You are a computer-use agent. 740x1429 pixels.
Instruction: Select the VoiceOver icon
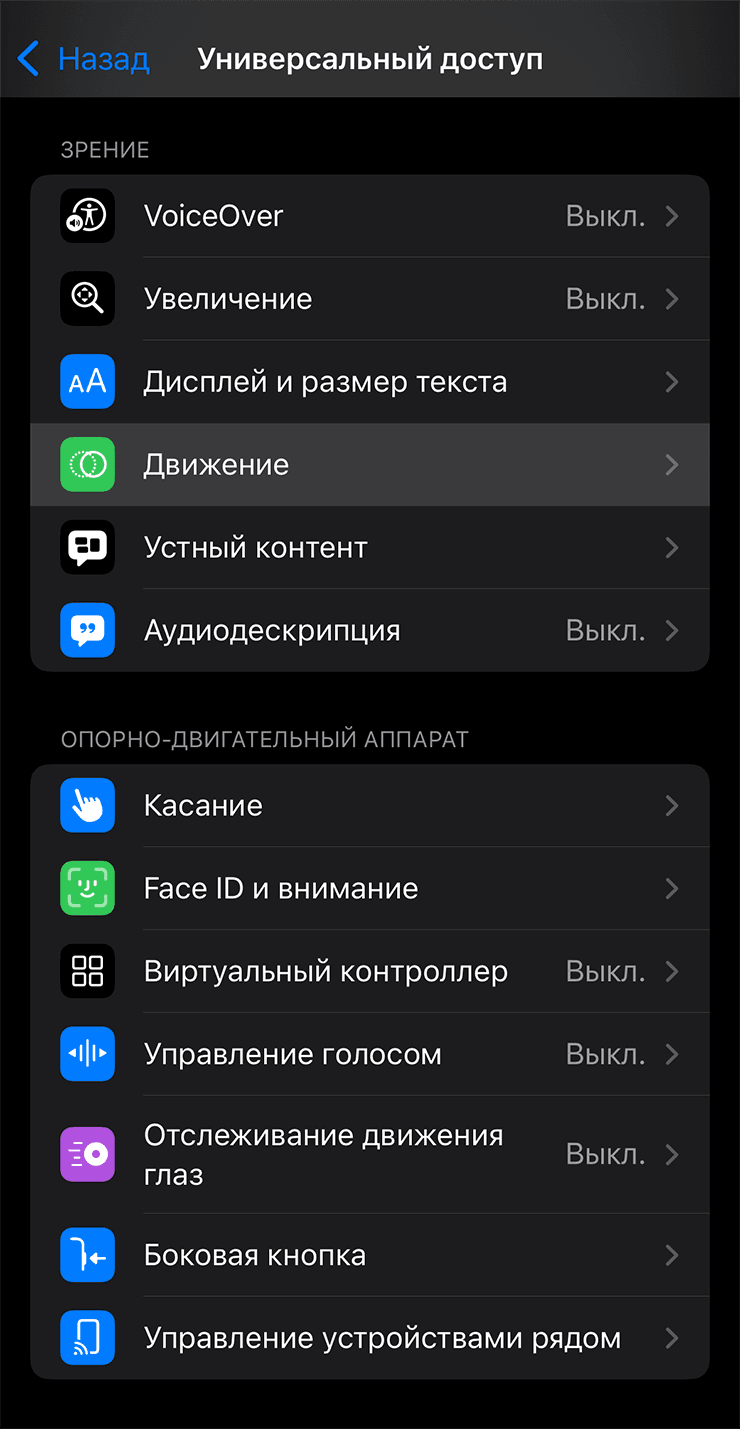[87, 215]
